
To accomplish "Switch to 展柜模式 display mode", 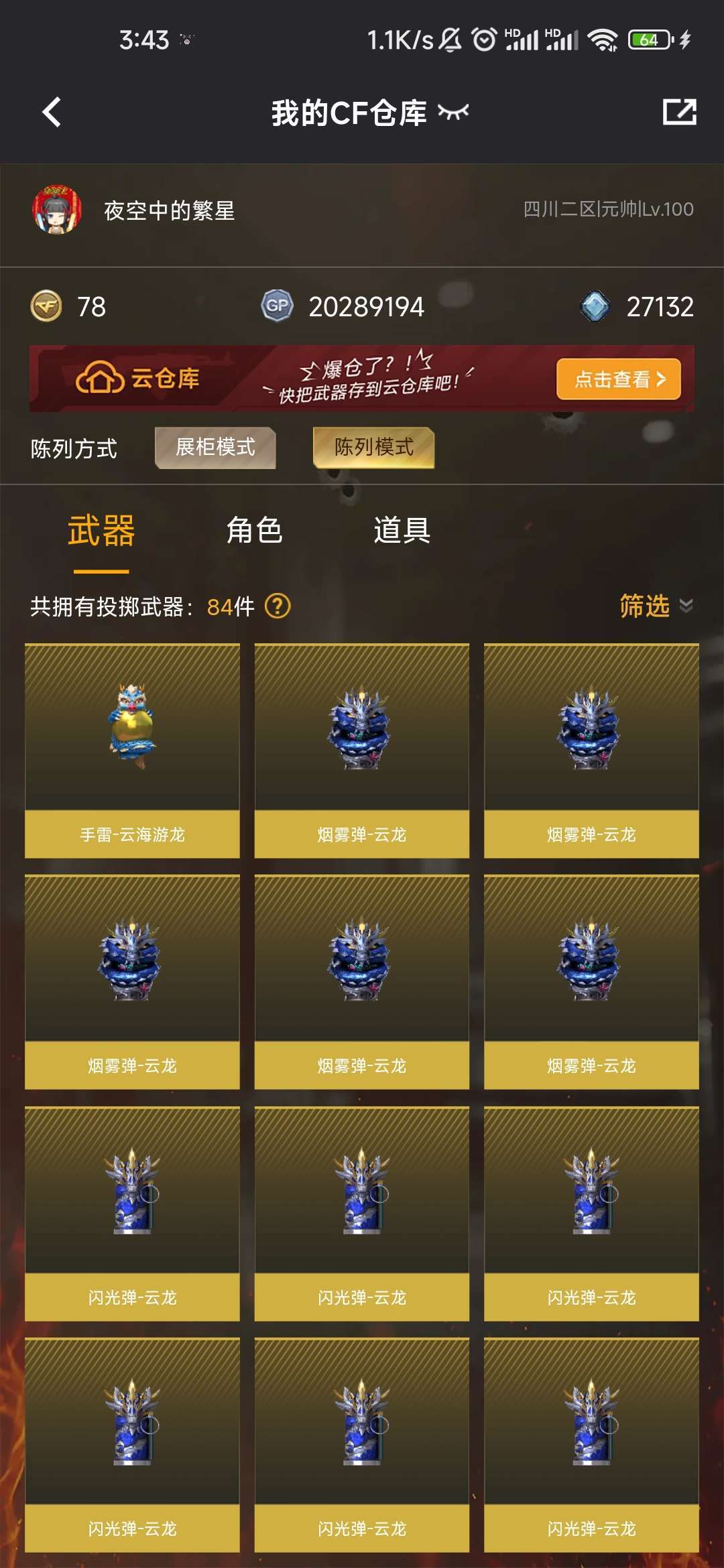I will click(215, 447).
